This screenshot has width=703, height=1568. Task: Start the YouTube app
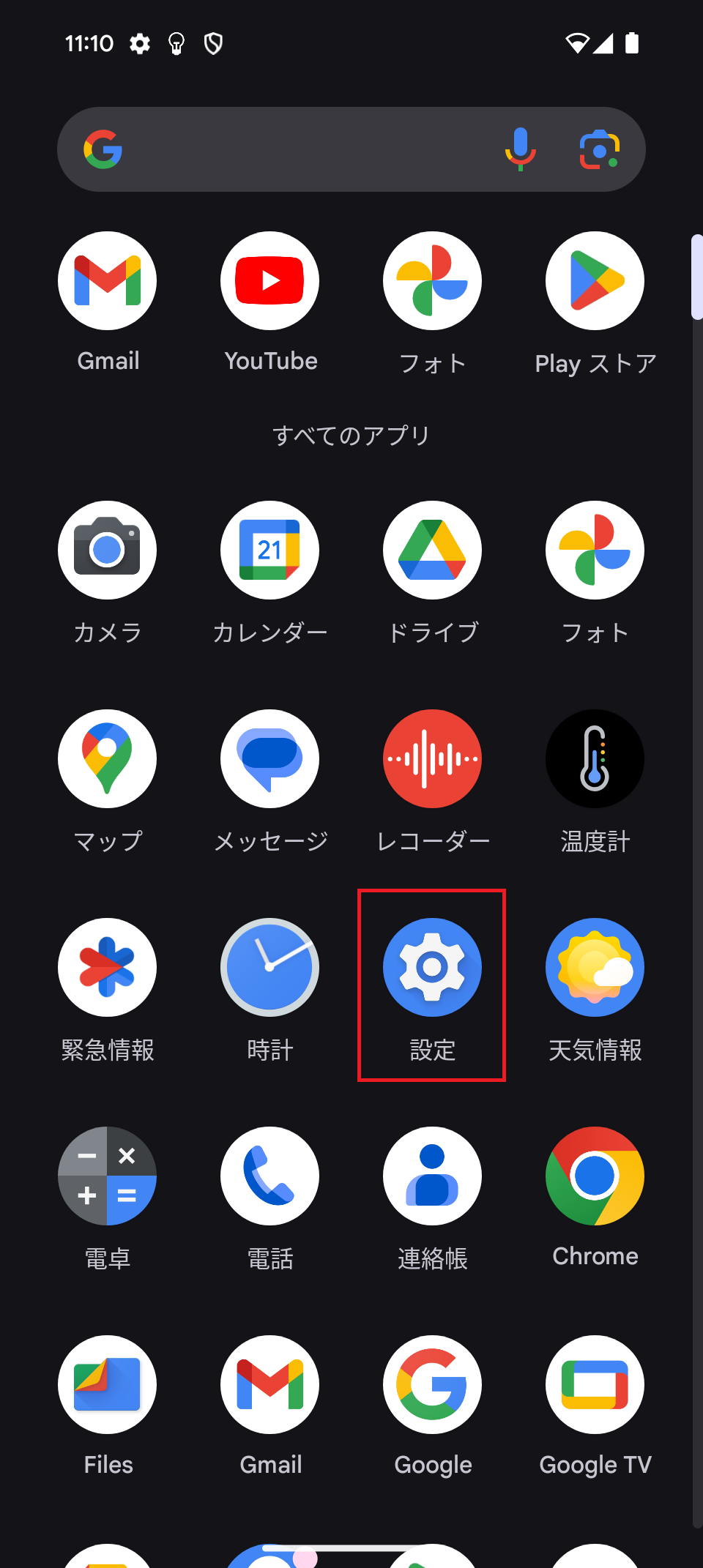[269, 280]
